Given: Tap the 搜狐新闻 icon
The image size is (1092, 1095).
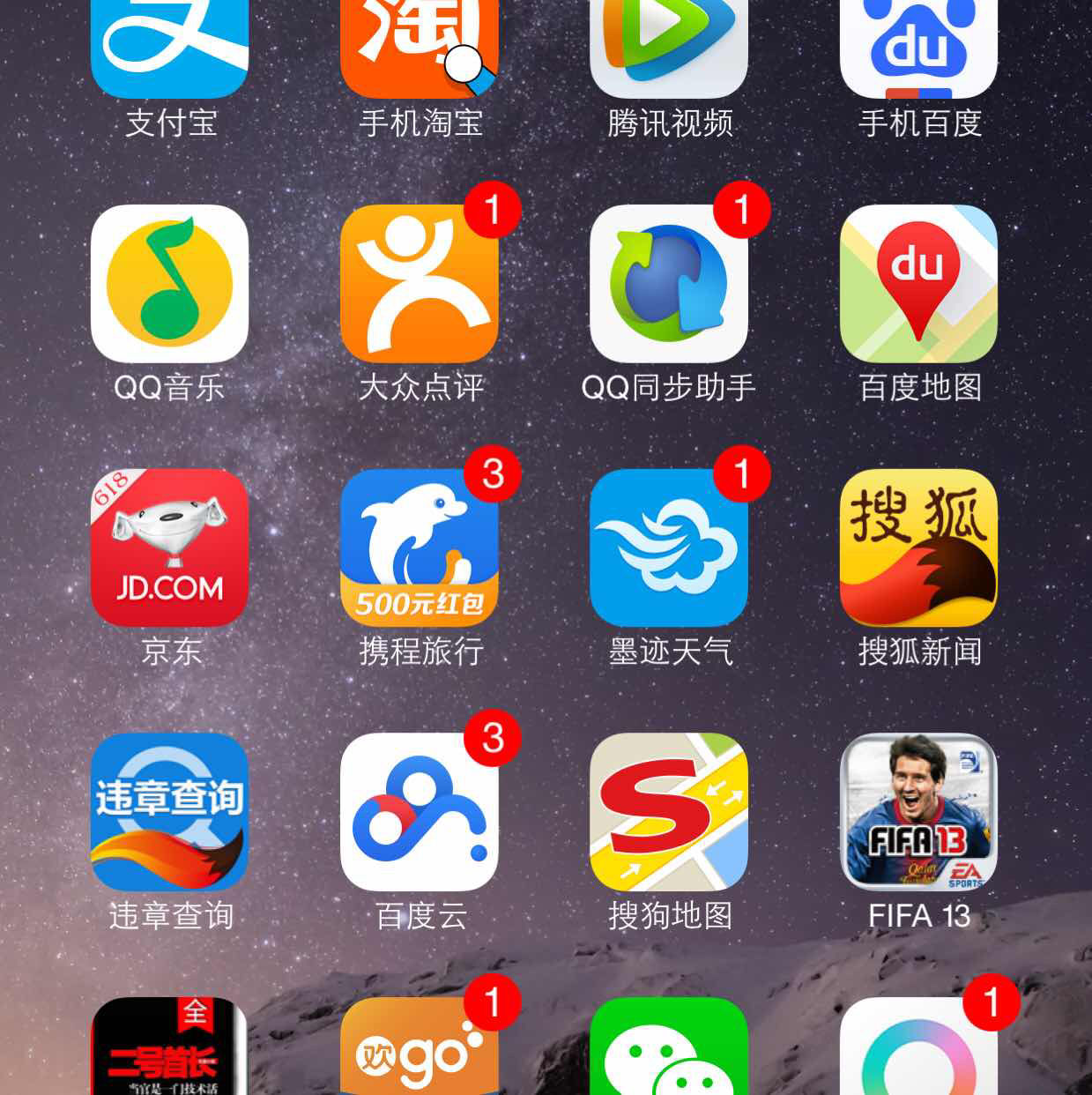Looking at the screenshot, I should [x=918, y=547].
